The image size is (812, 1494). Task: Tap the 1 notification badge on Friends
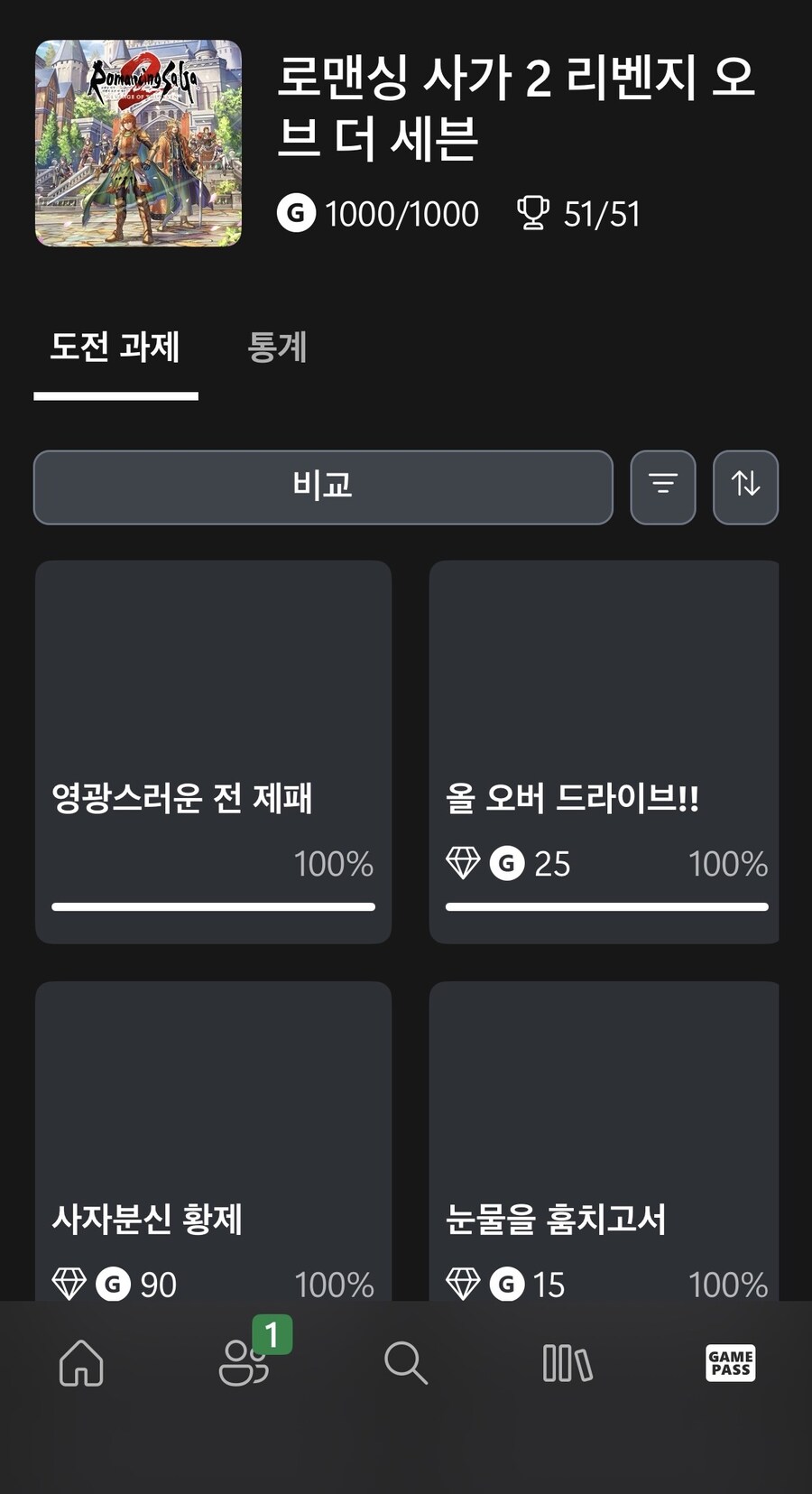tap(272, 1332)
